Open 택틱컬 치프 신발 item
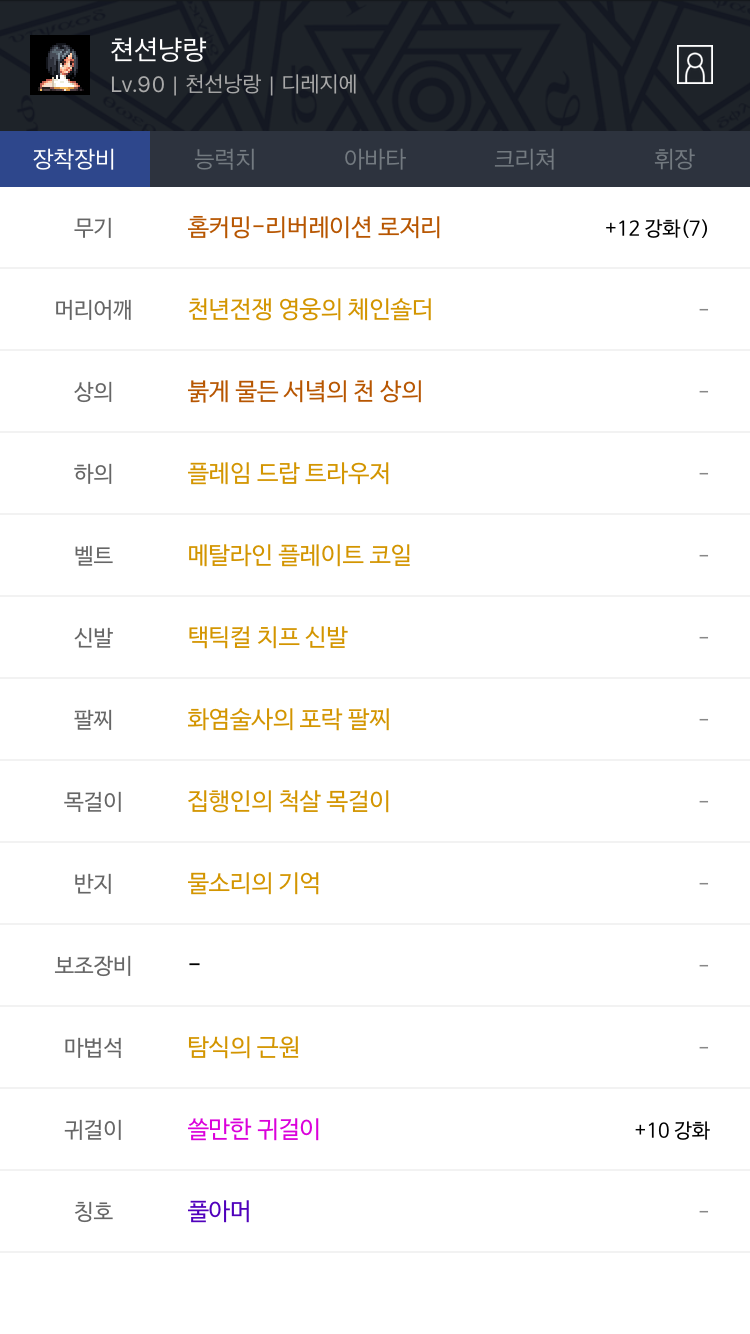This screenshot has height=1334, width=750. [x=267, y=637]
